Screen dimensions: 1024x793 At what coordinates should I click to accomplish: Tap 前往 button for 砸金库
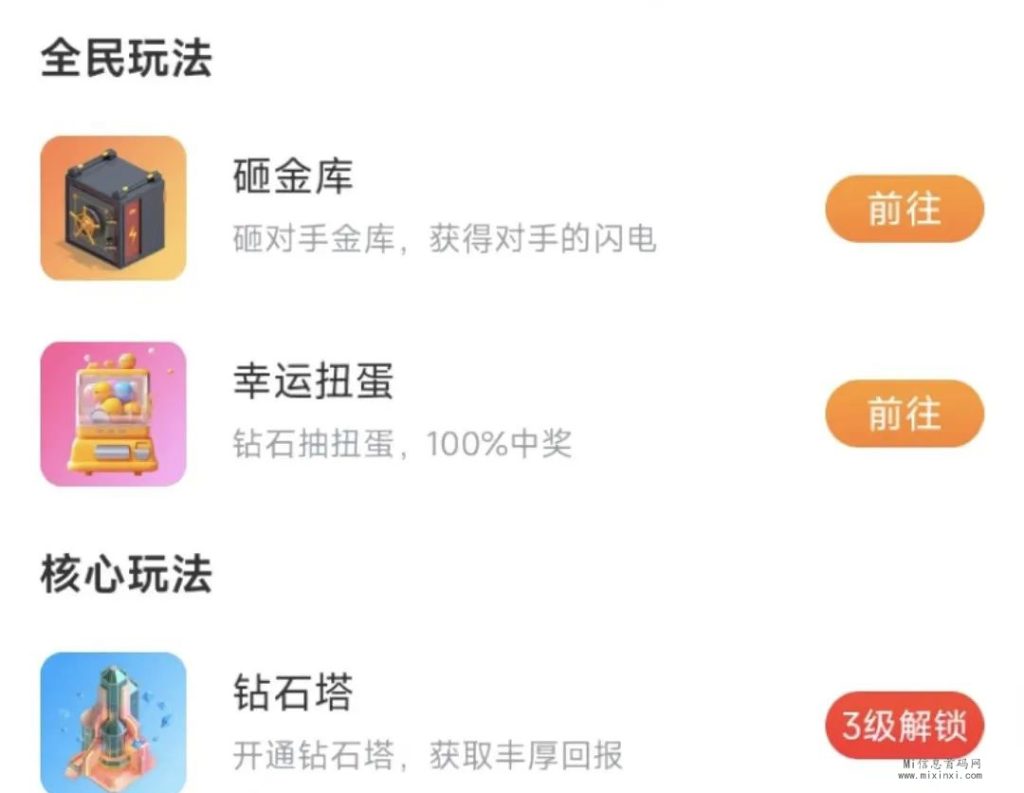tap(904, 209)
